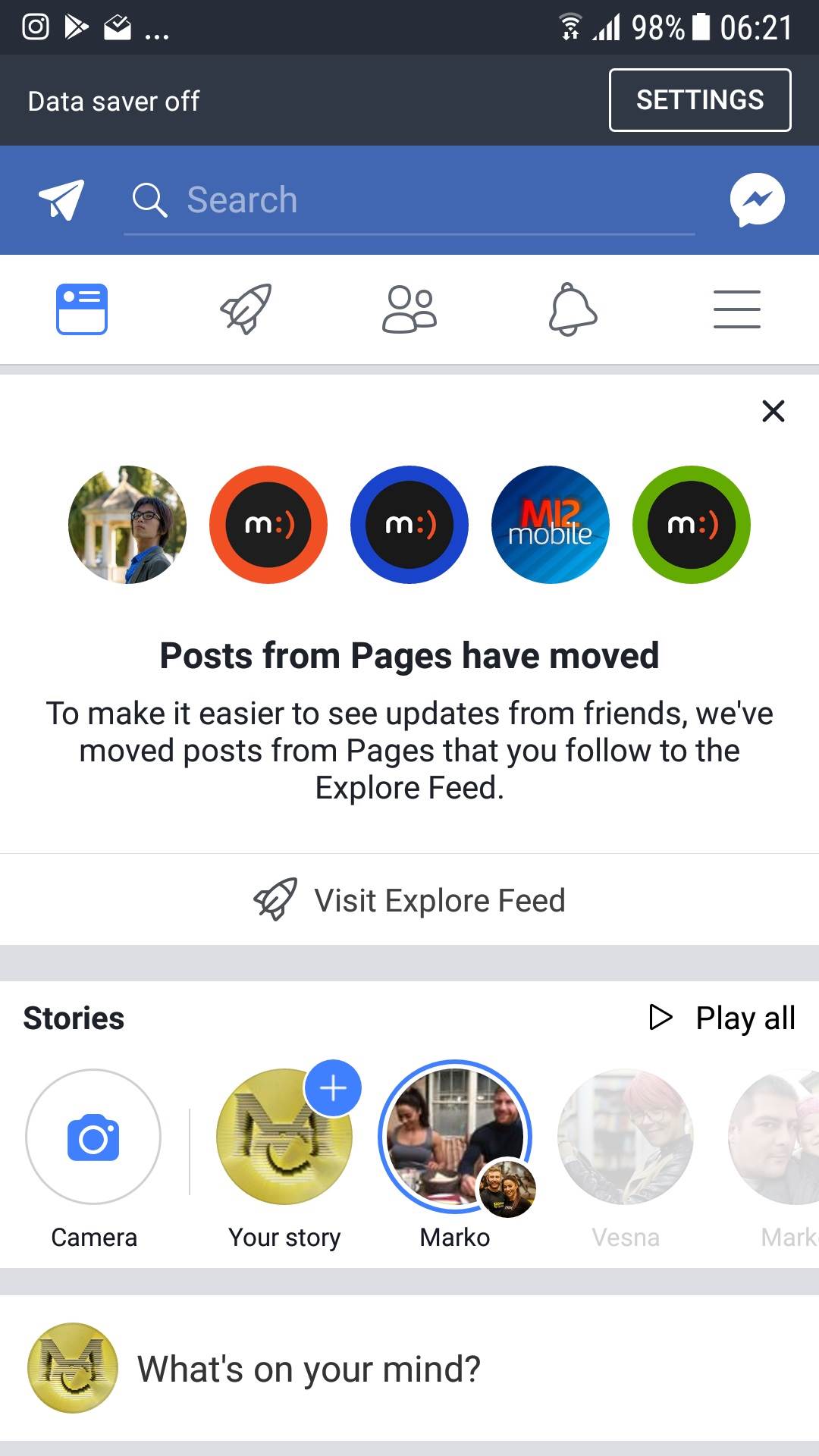Visit Explore Feed

pos(409,900)
